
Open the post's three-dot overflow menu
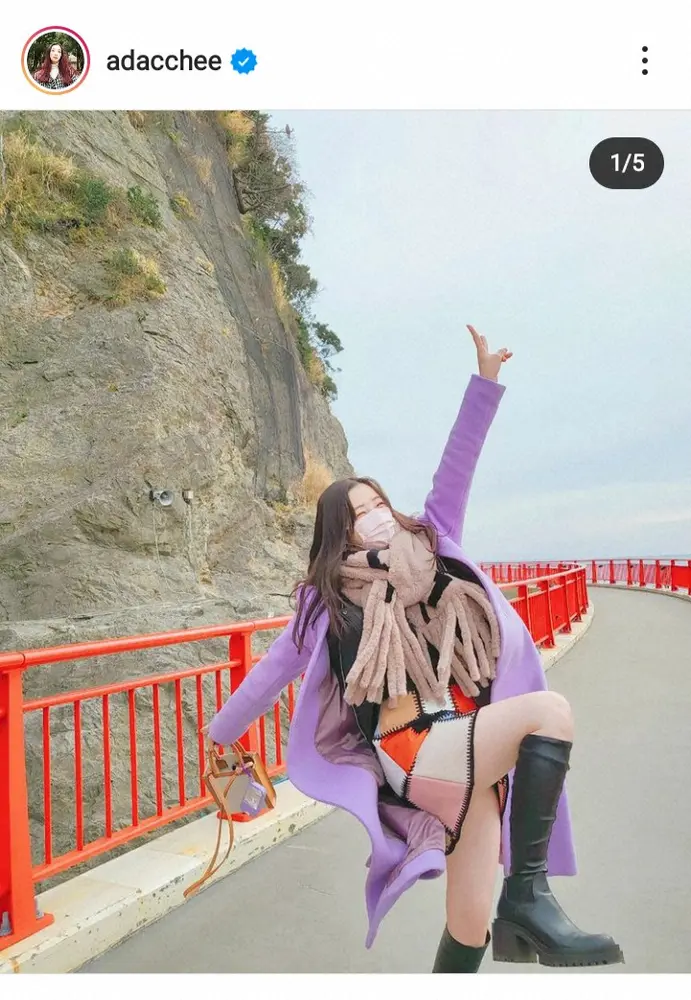pyautogui.click(x=645, y=61)
